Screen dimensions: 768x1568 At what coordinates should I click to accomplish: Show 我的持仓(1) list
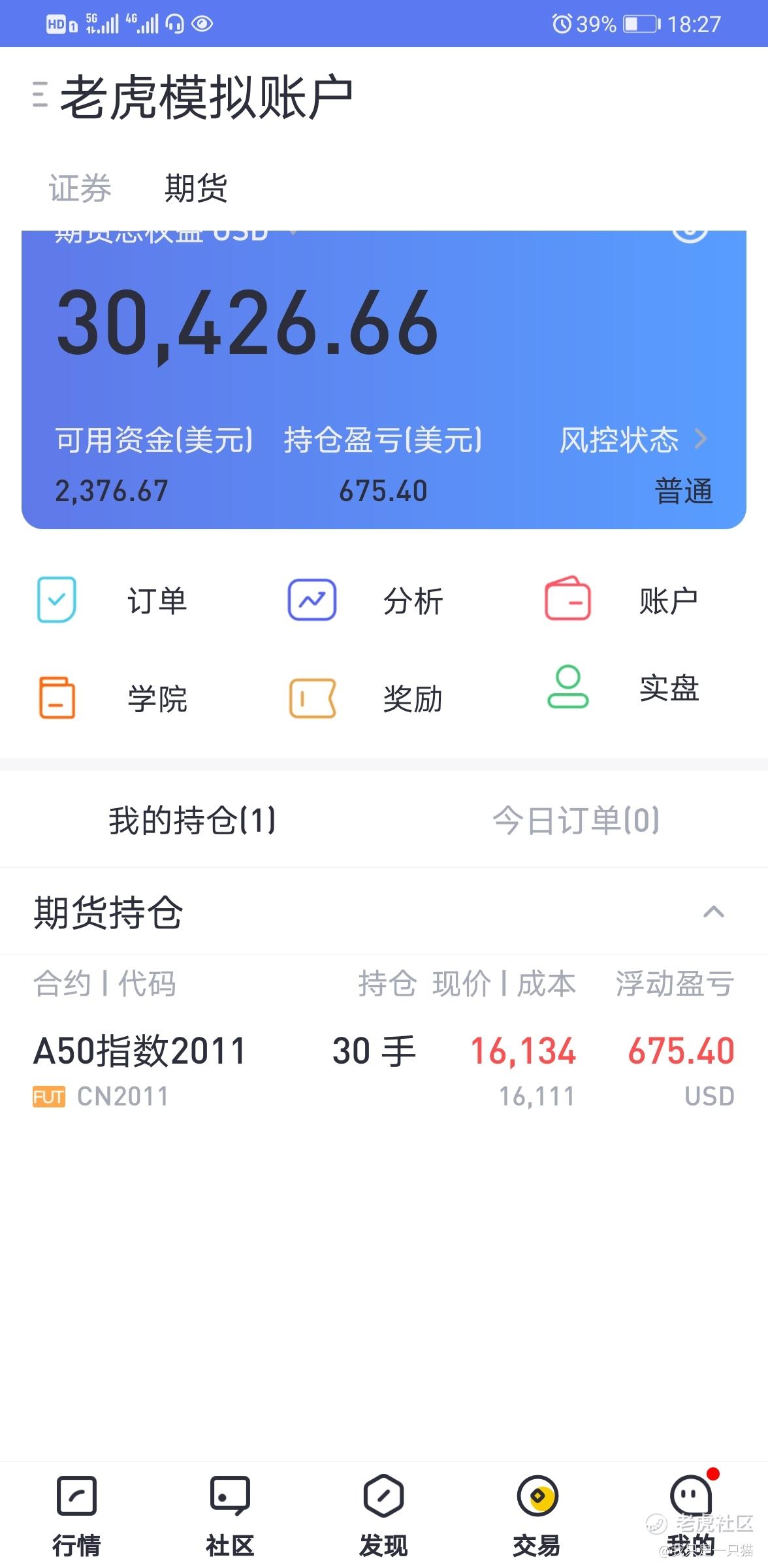[x=192, y=821]
